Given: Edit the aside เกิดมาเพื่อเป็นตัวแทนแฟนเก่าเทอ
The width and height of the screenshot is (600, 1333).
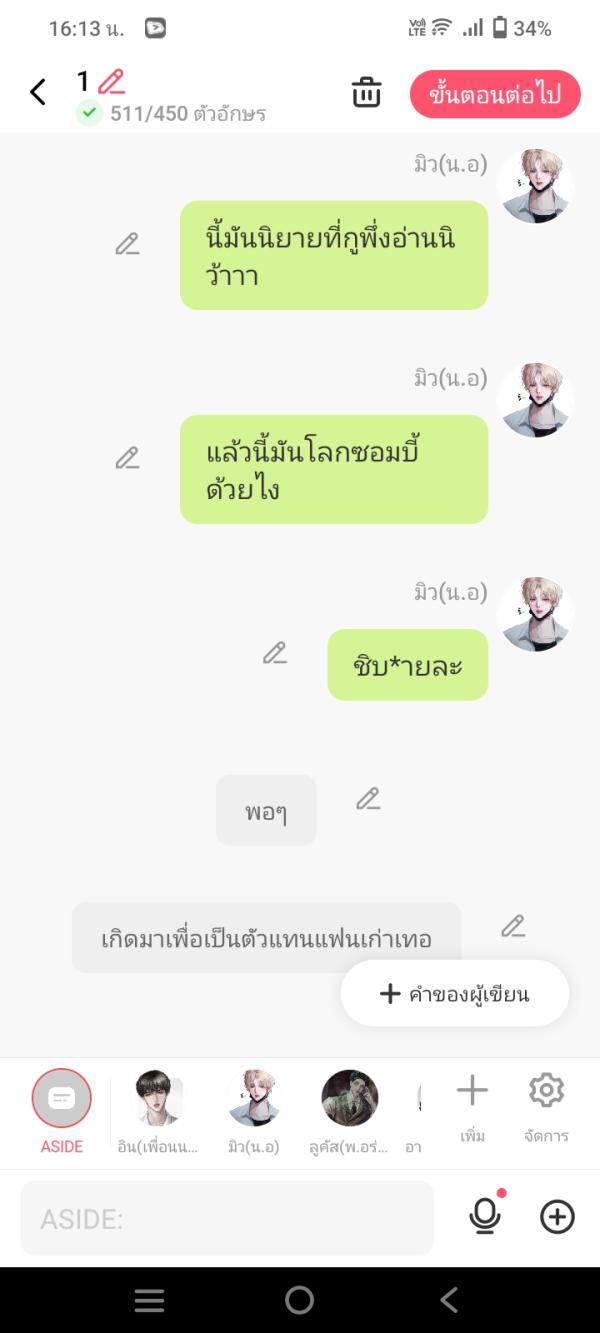Looking at the screenshot, I should click(x=513, y=926).
